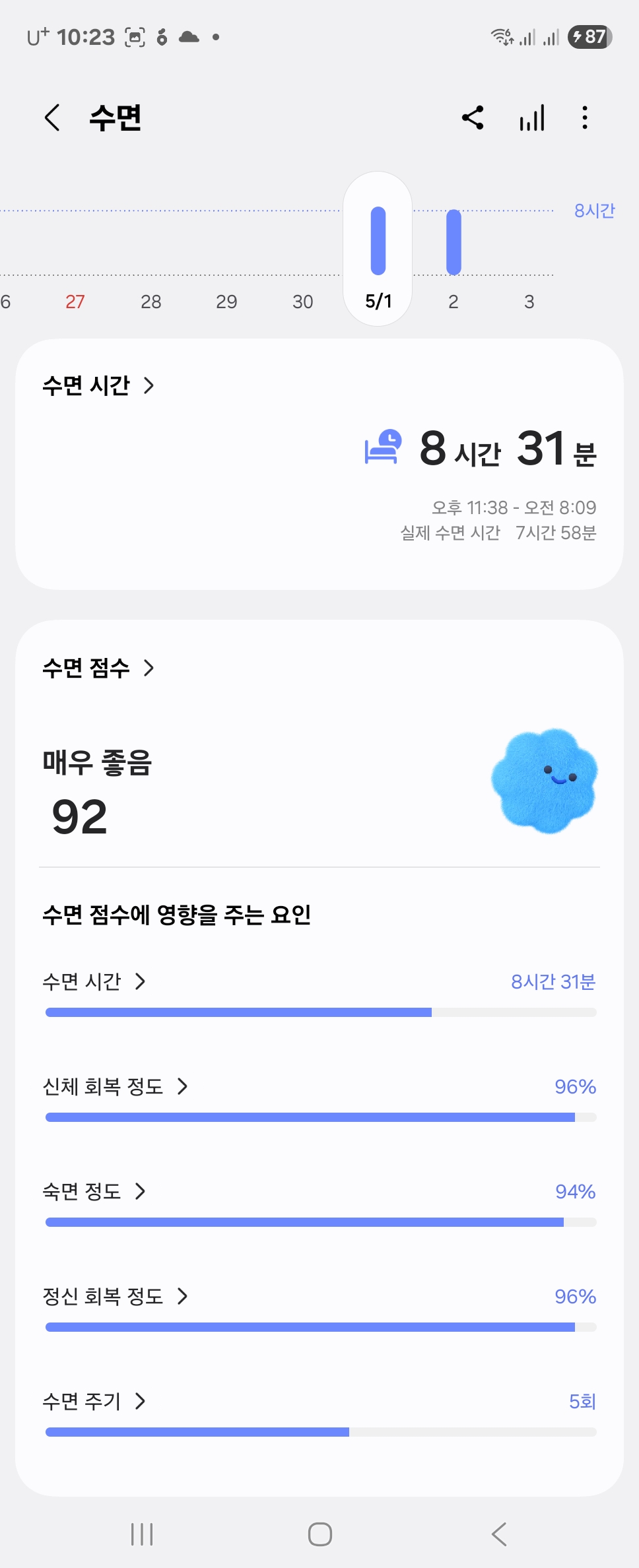Open the 수면 시간 factor showing 8시간 31분
639x1568 pixels.
tap(94, 982)
